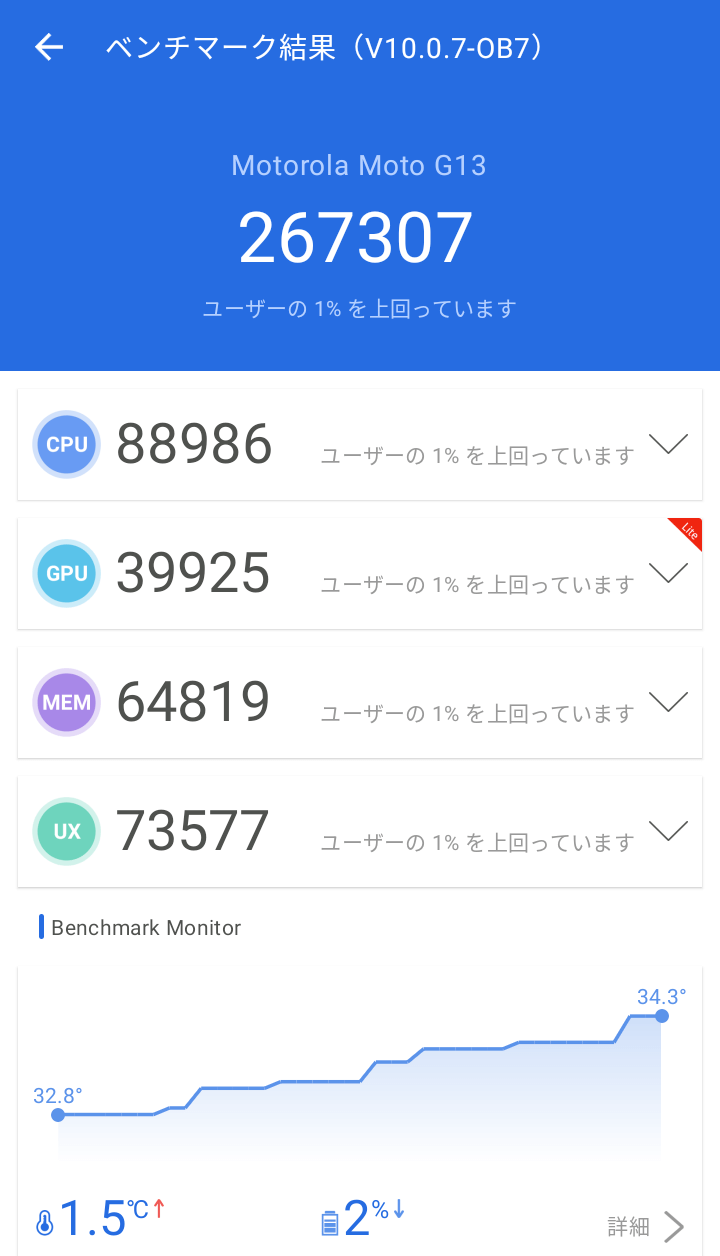Image resolution: width=720 pixels, height=1256 pixels.
Task: Go back using the top arrow
Action: tap(49, 48)
